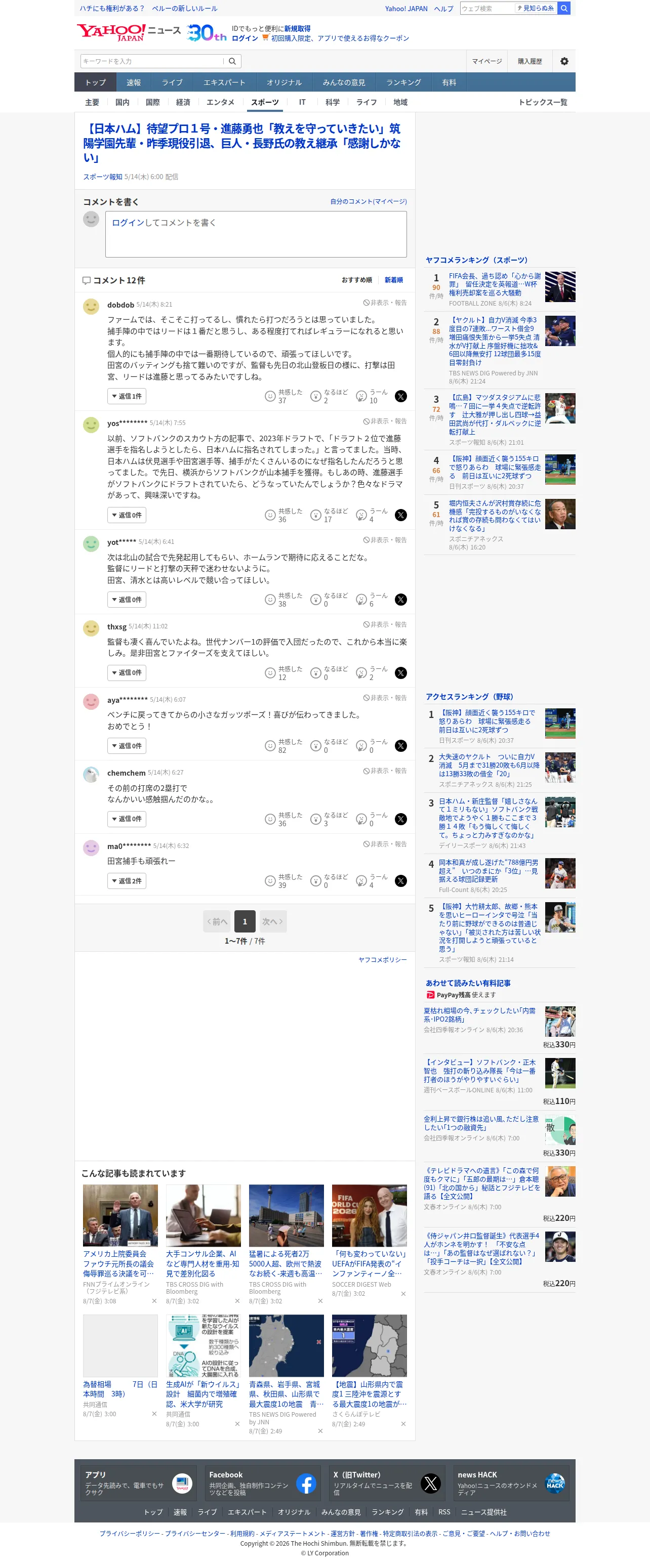Dismiss the 為替相場 recommended article
Screen dimensions: 650x1568
coord(154,1413)
